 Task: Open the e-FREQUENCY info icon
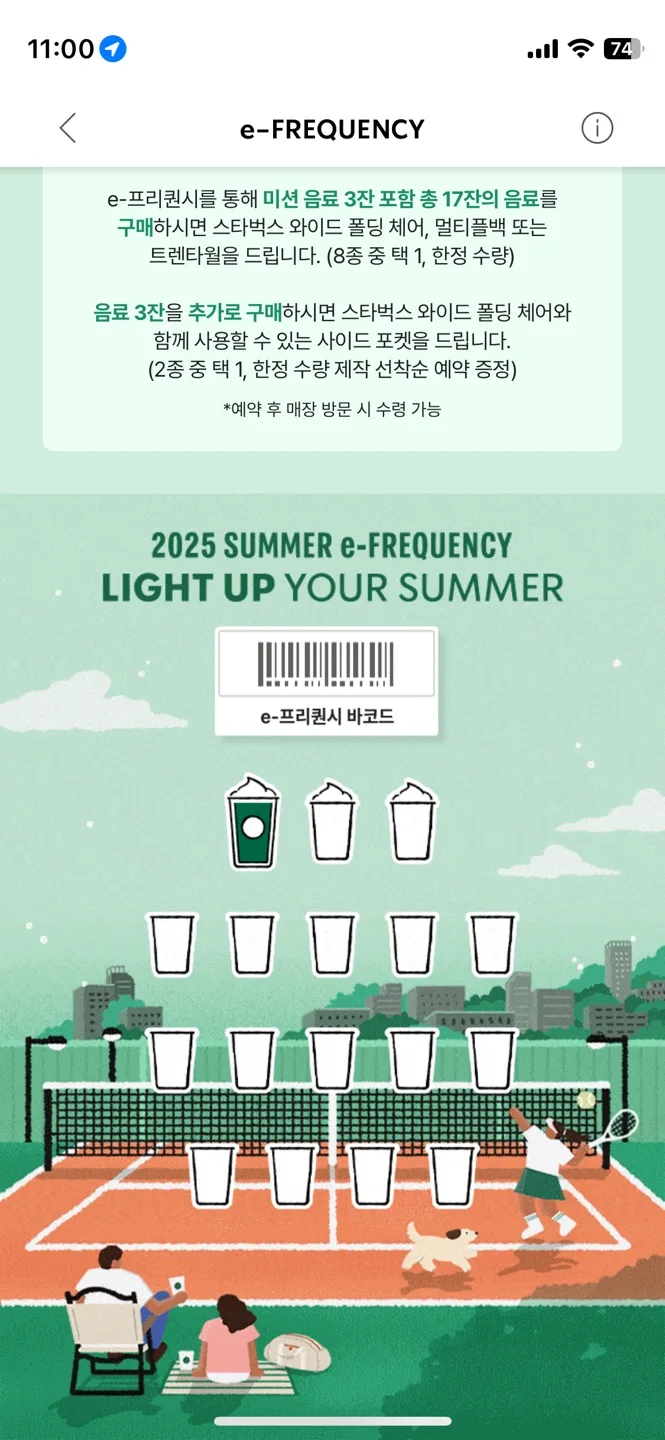(597, 128)
